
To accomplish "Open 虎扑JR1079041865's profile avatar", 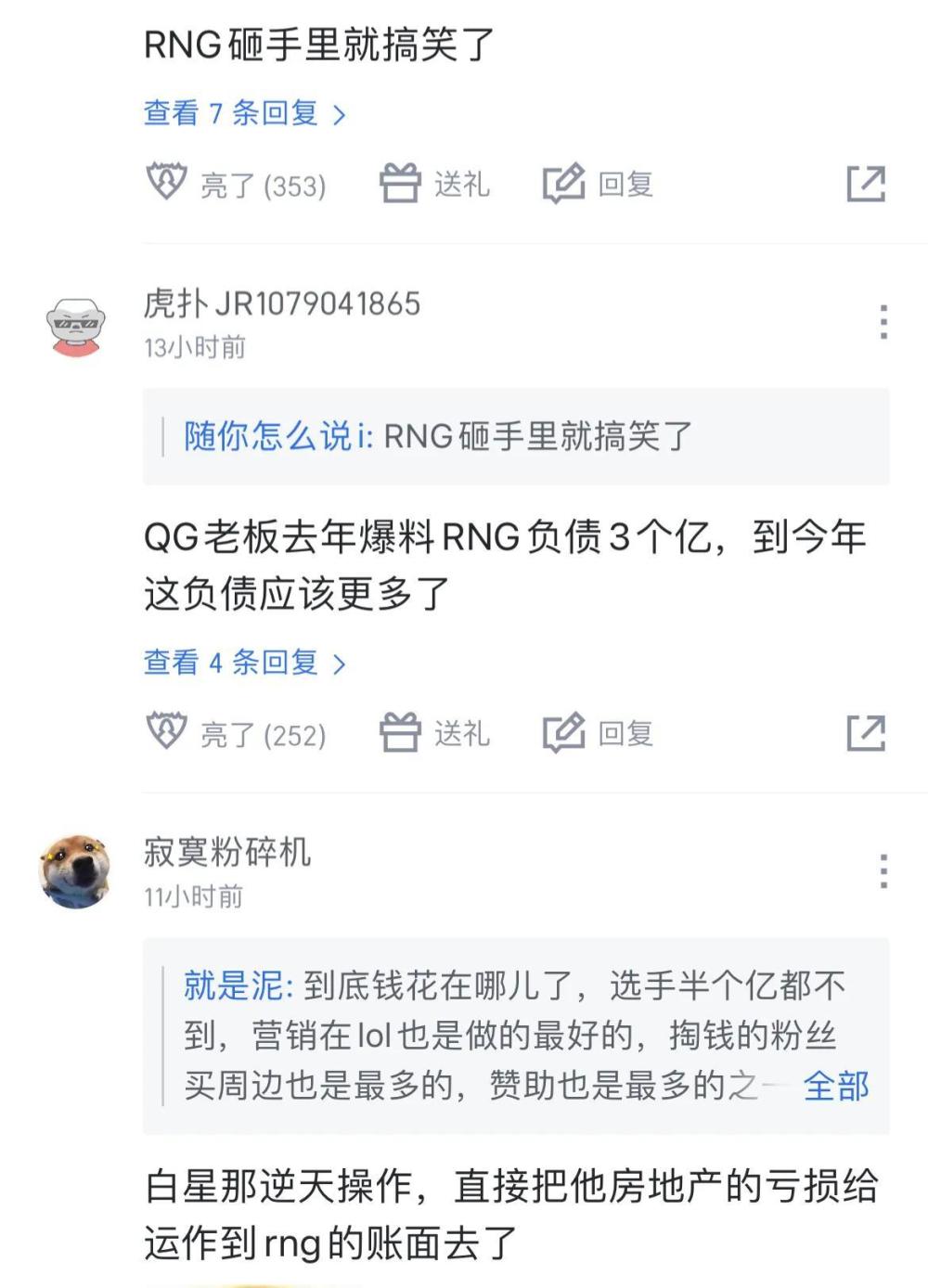I will pos(76,326).
